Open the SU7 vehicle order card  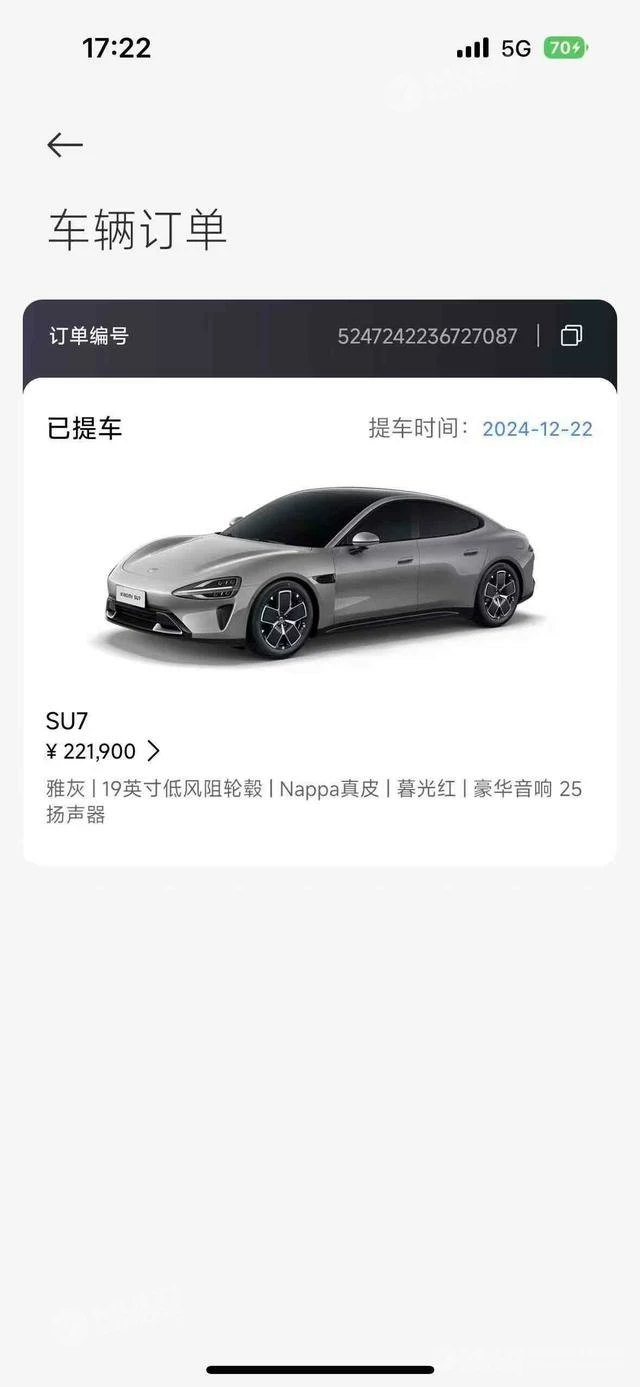[320, 621]
